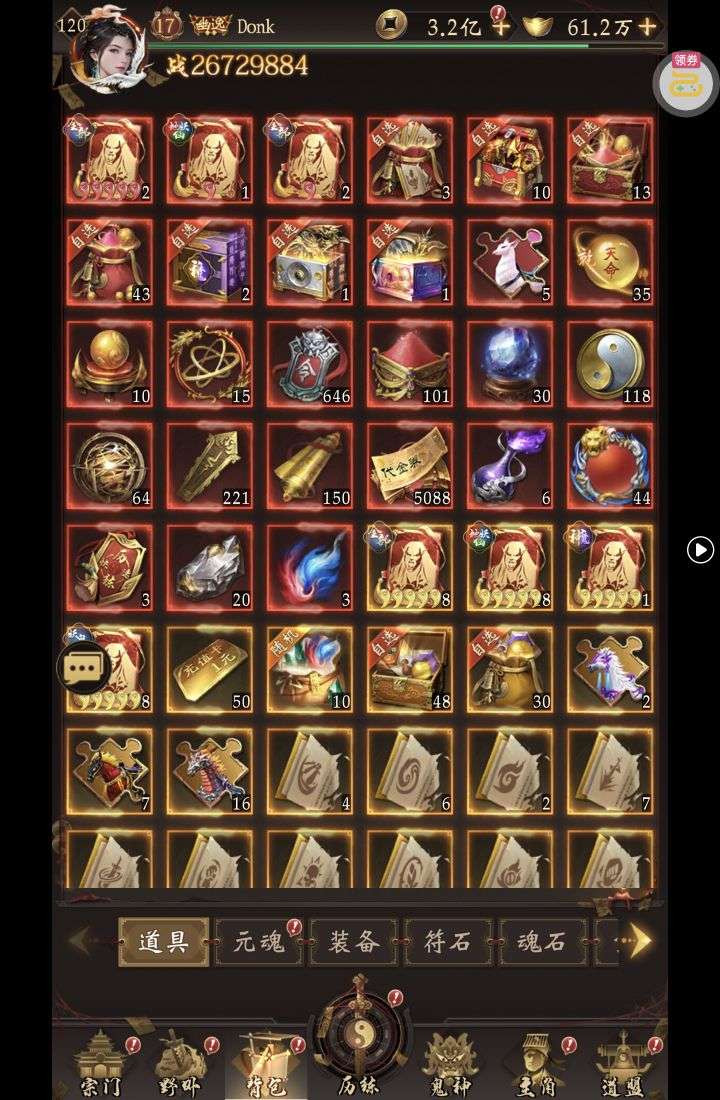The width and height of the screenshot is (720, 1100).
Task: Go to 野外 in the bottom bar
Action: tap(180, 1066)
